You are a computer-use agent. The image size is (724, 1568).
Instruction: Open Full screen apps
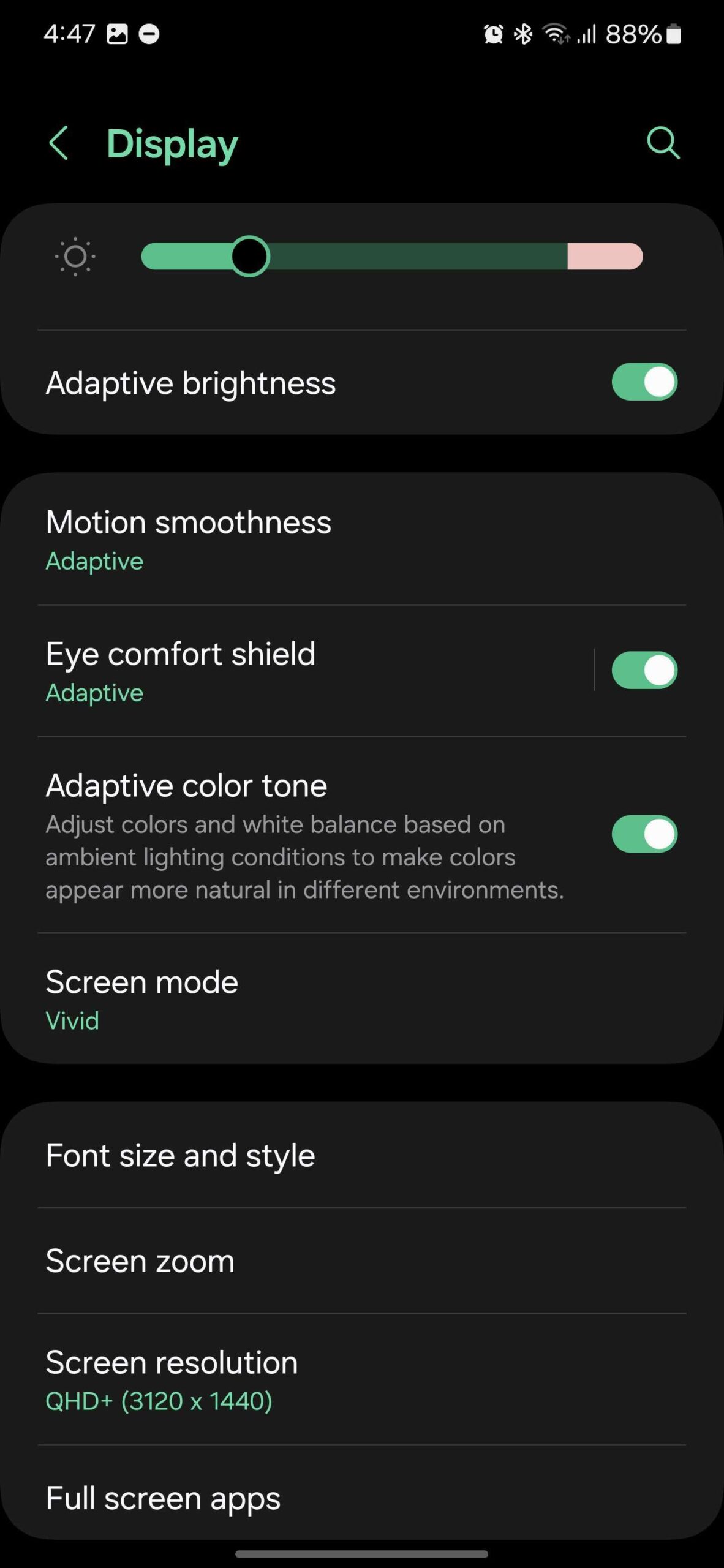tap(163, 1499)
